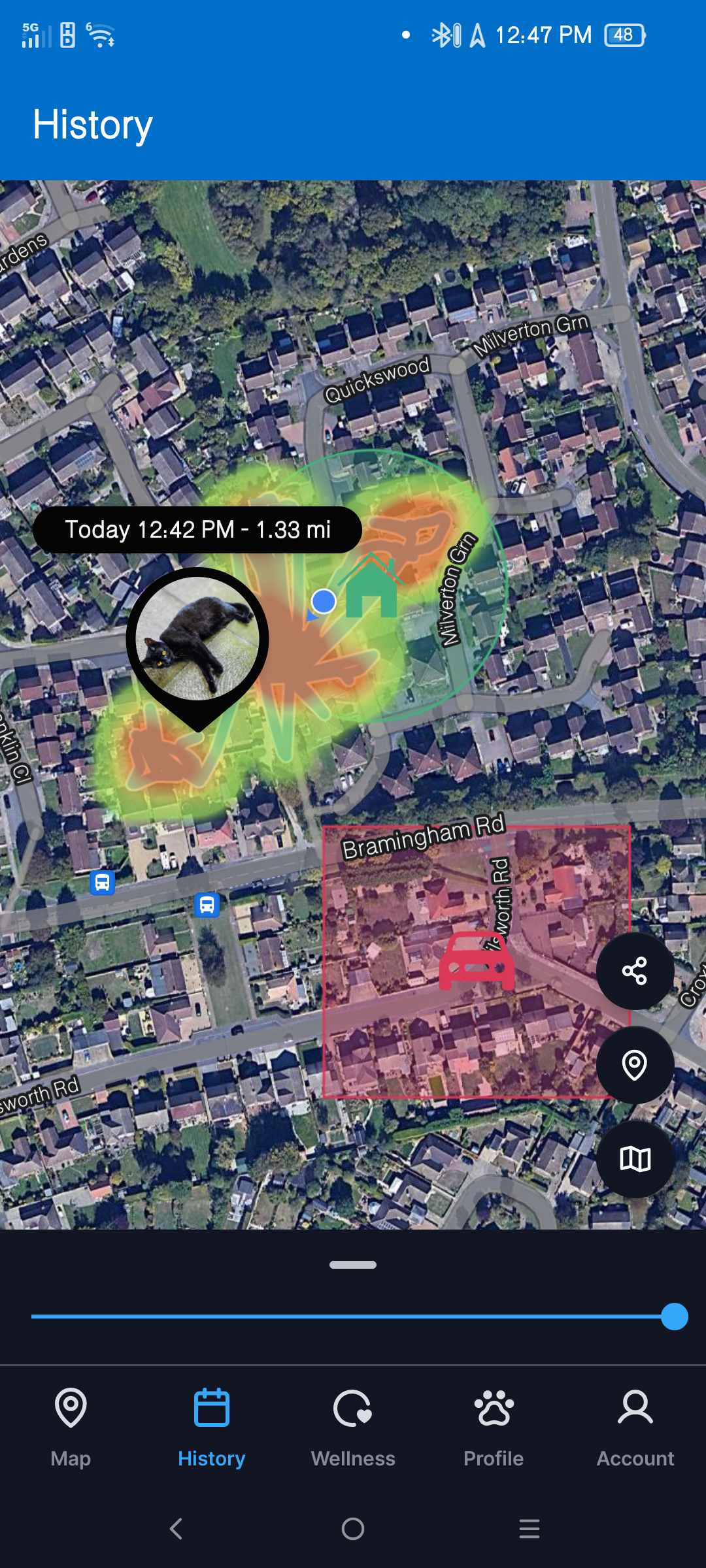Share the location history
706x1568 pixels.
pos(635,971)
